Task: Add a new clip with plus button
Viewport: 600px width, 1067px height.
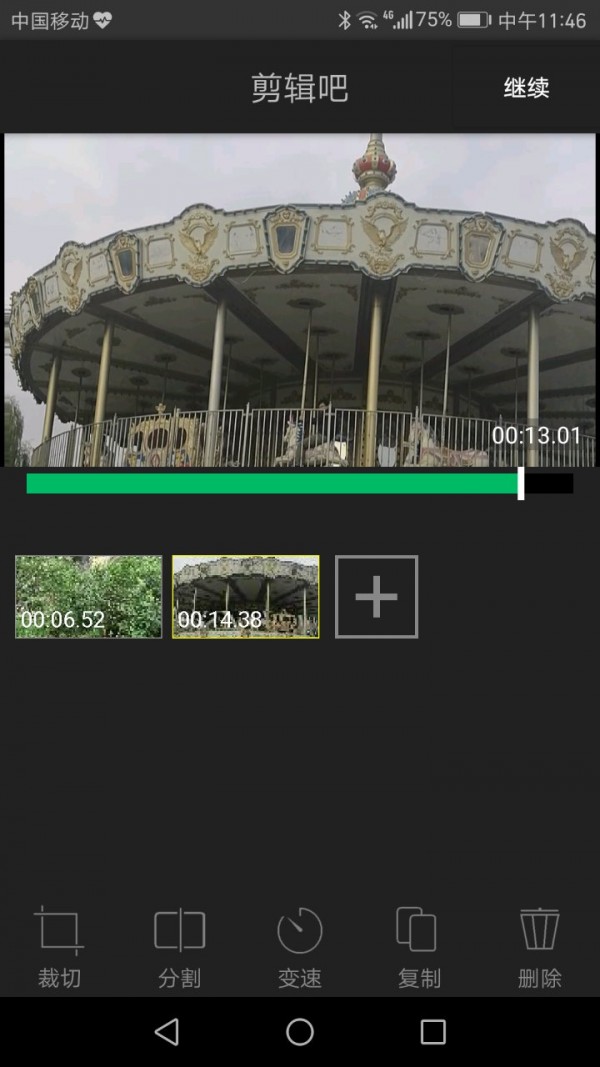Action: [x=376, y=597]
